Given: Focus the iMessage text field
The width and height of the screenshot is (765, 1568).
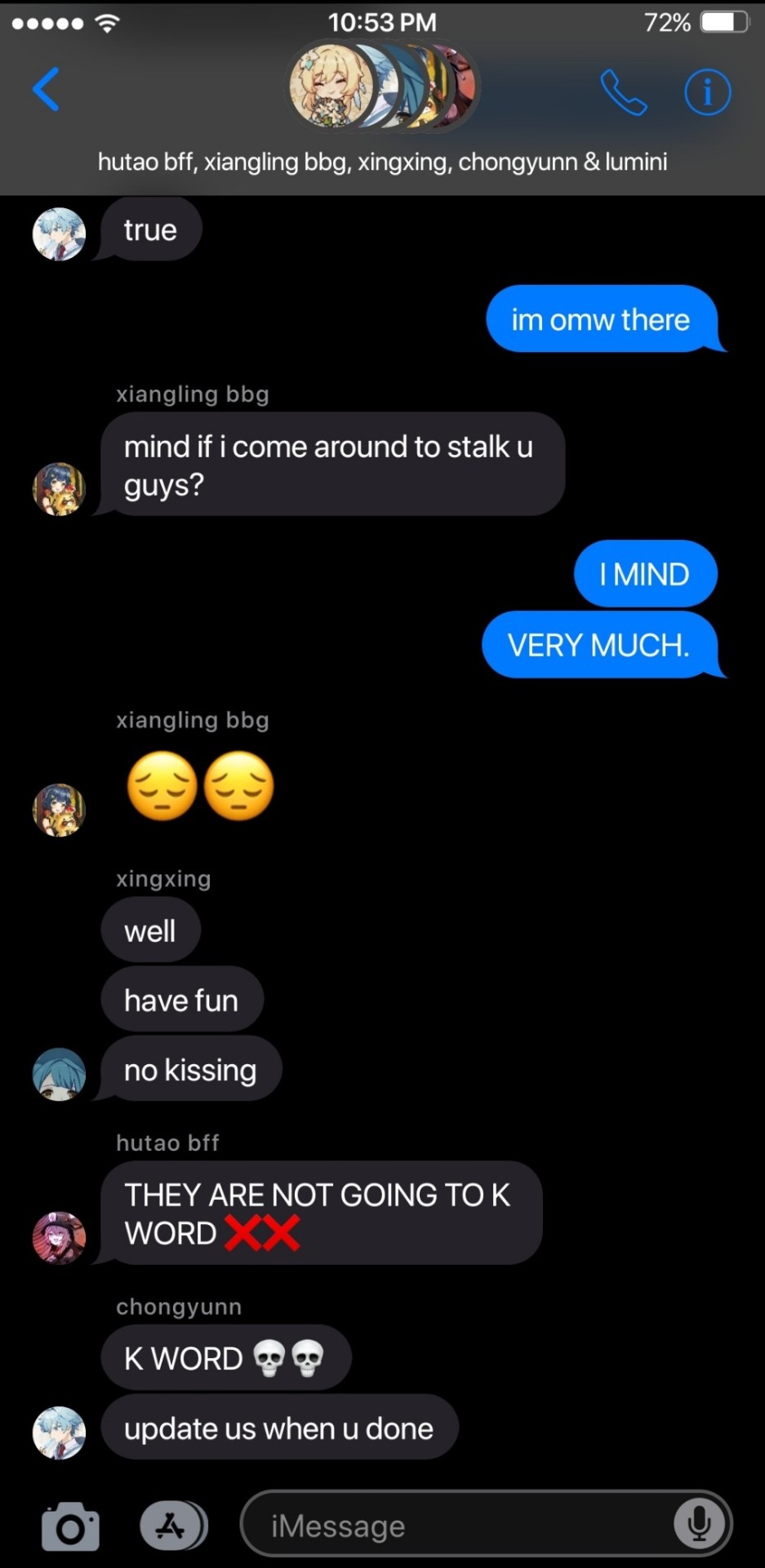Looking at the screenshot, I should [x=457, y=1526].
